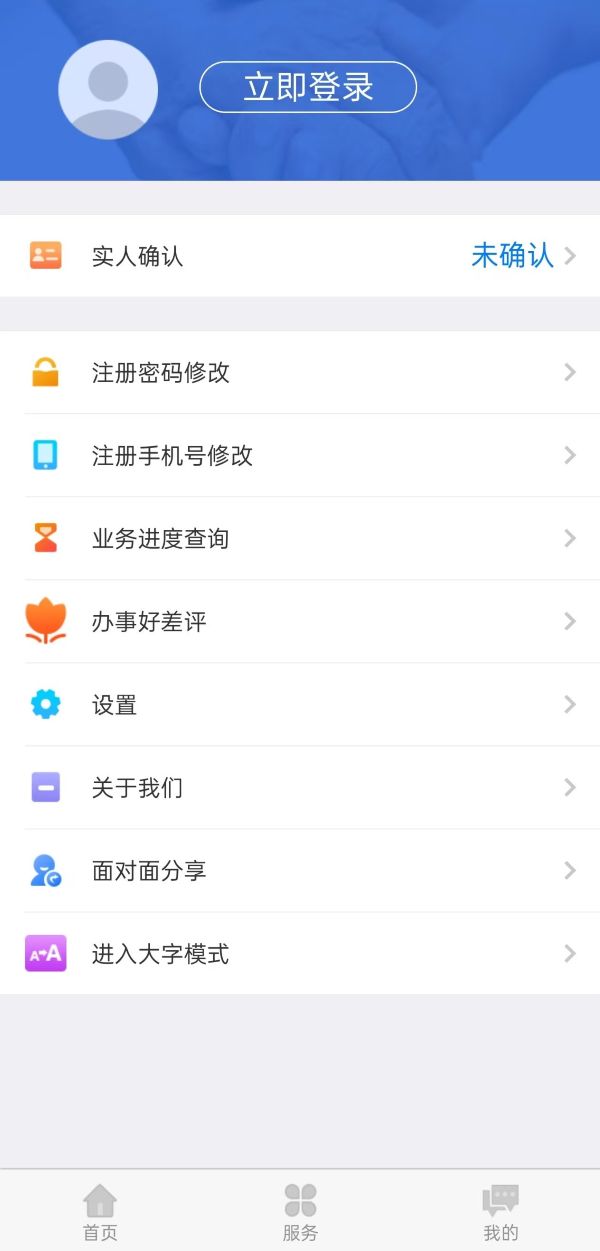Open 面对面分享 face-to-face sharing
Viewport: 600px width, 1251px height.
pyautogui.click(x=300, y=871)
